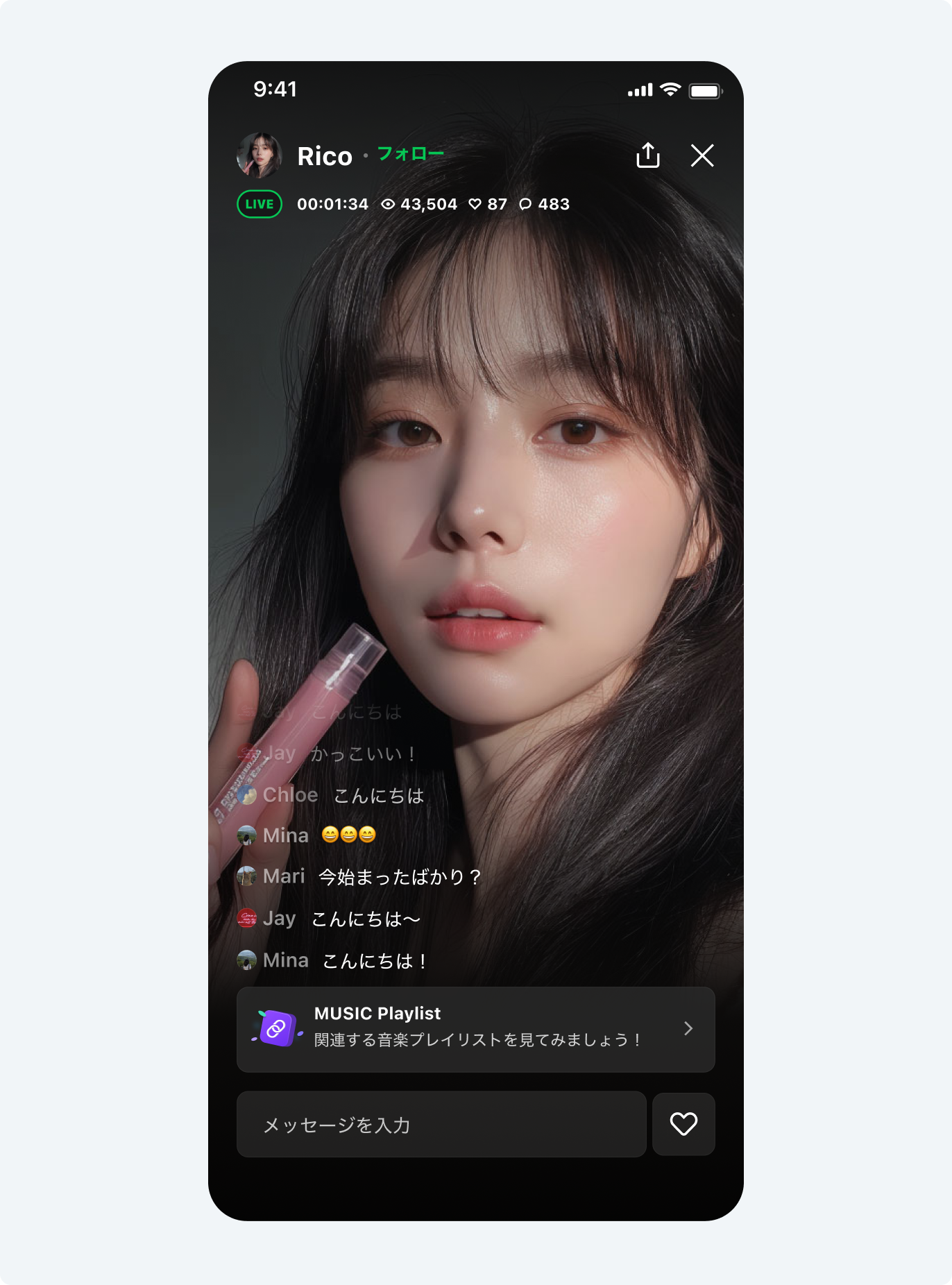The height and width of the screenshot is (1285, 952).
Task: Focus the メッセージを入力 message field
Action: 441,1124
